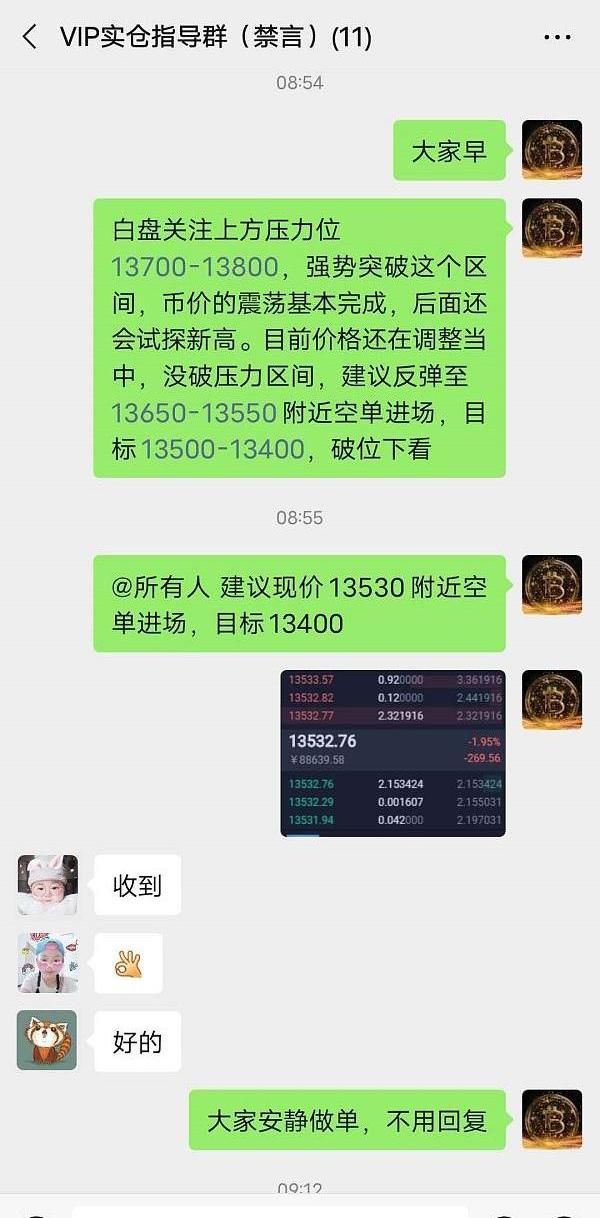Tap the 13700-13800 number link
The width and height of the screenshot is (600, 1218).
click(x=193, y=267)
